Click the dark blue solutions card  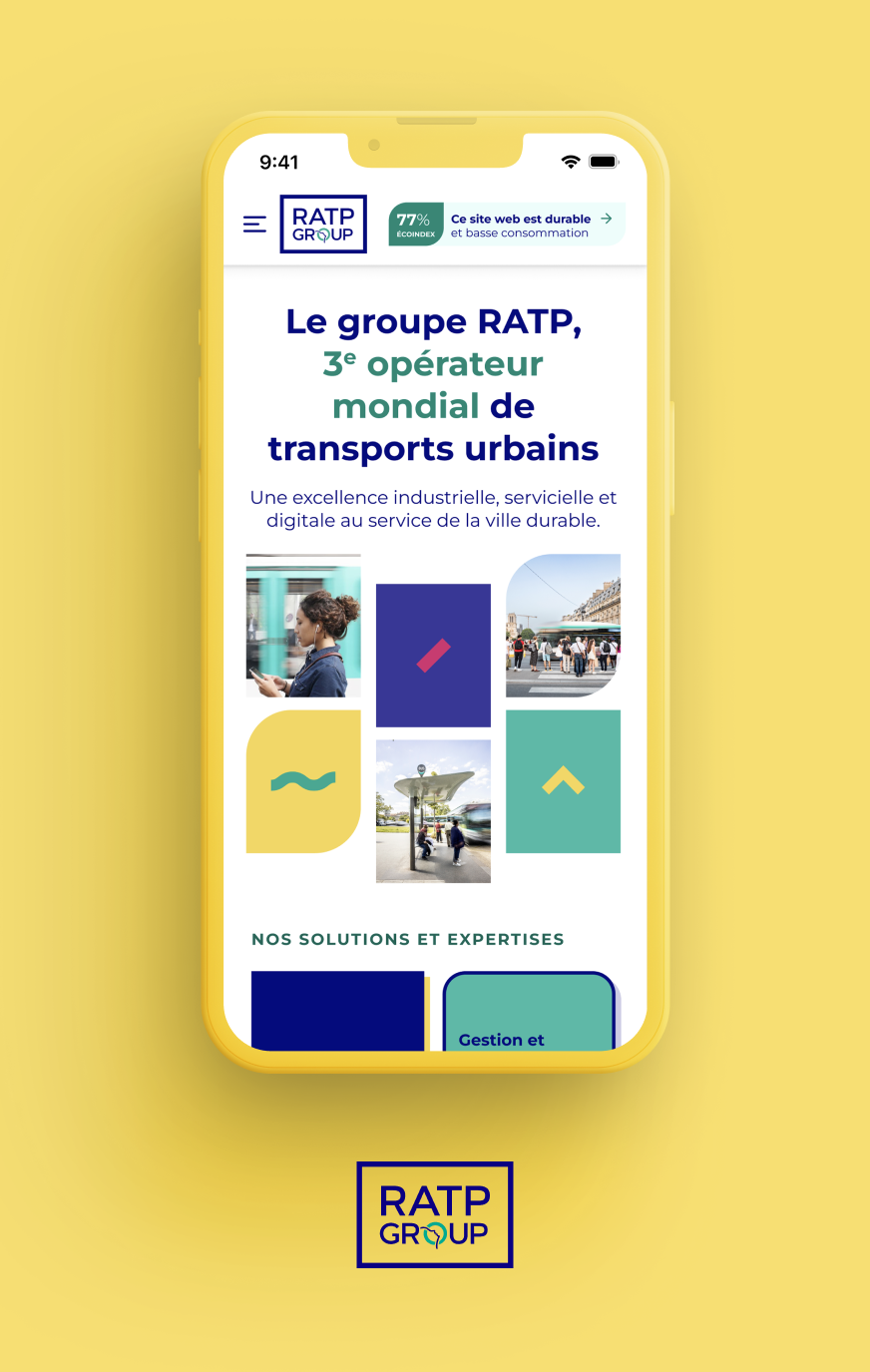(x=336, y=1010)
